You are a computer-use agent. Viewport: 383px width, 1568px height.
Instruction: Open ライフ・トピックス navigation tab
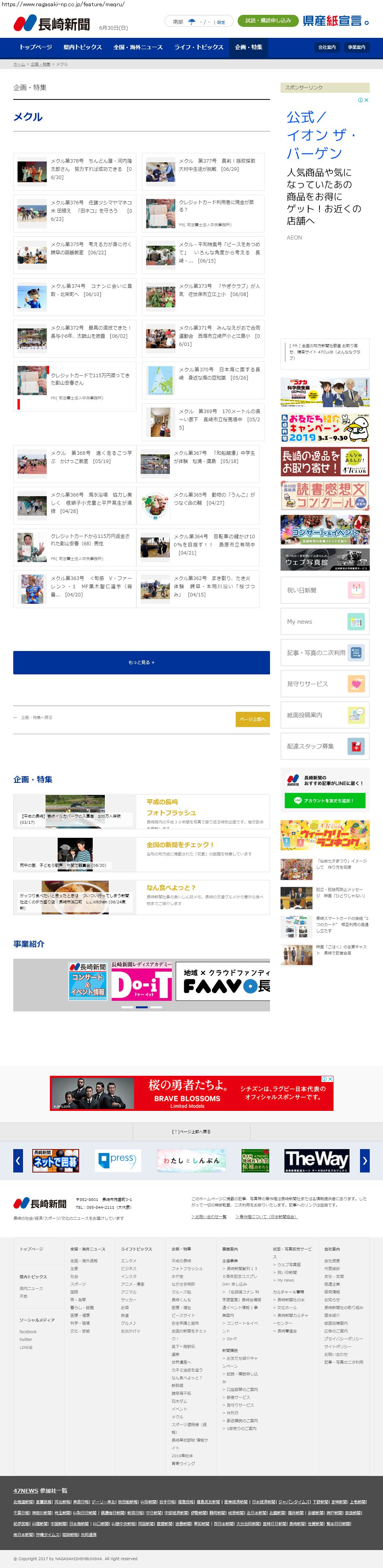pyautogui.click(x=199, y=47)
